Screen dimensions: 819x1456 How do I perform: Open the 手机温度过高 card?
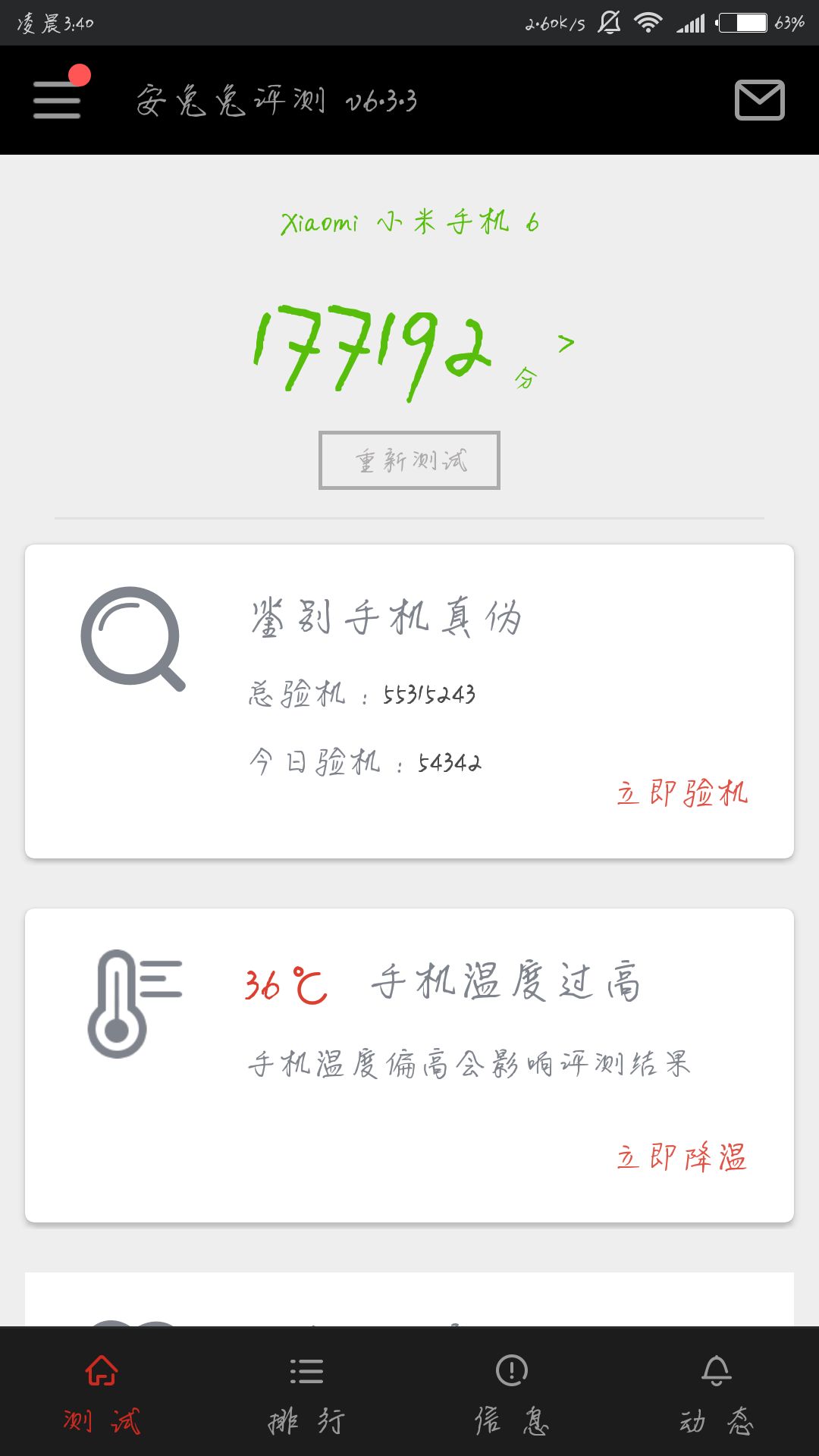tap(409, 1065)
